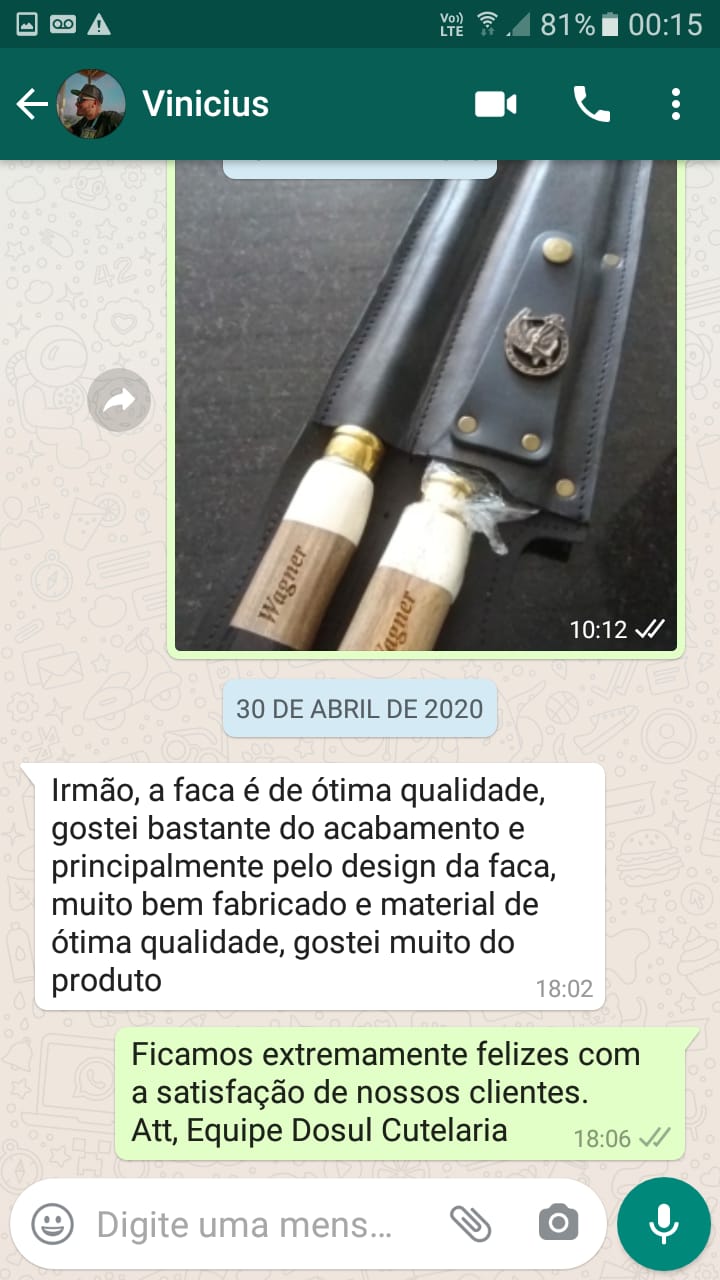Go back to the chat list
Image resolution: width=720 pixels, height=1280 pixels.
32,104
